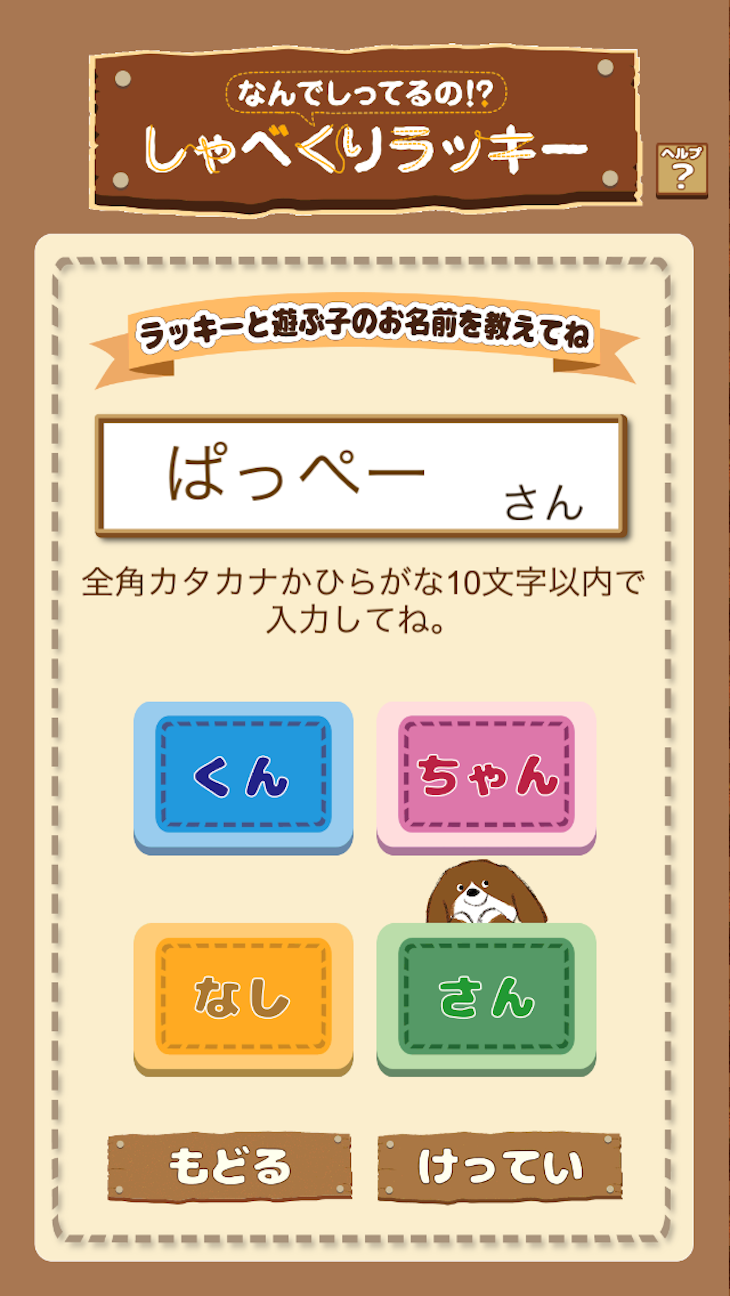Pick なし for no honorific
730x1296 pixels.
click(243, 997)
